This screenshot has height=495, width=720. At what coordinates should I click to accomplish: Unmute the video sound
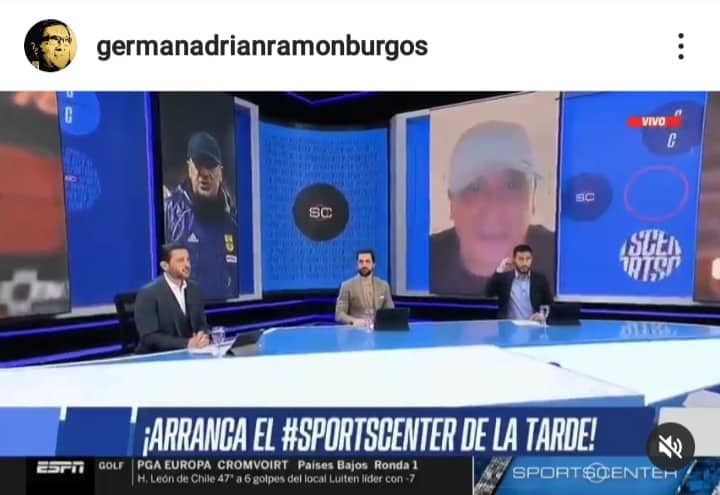670,447
